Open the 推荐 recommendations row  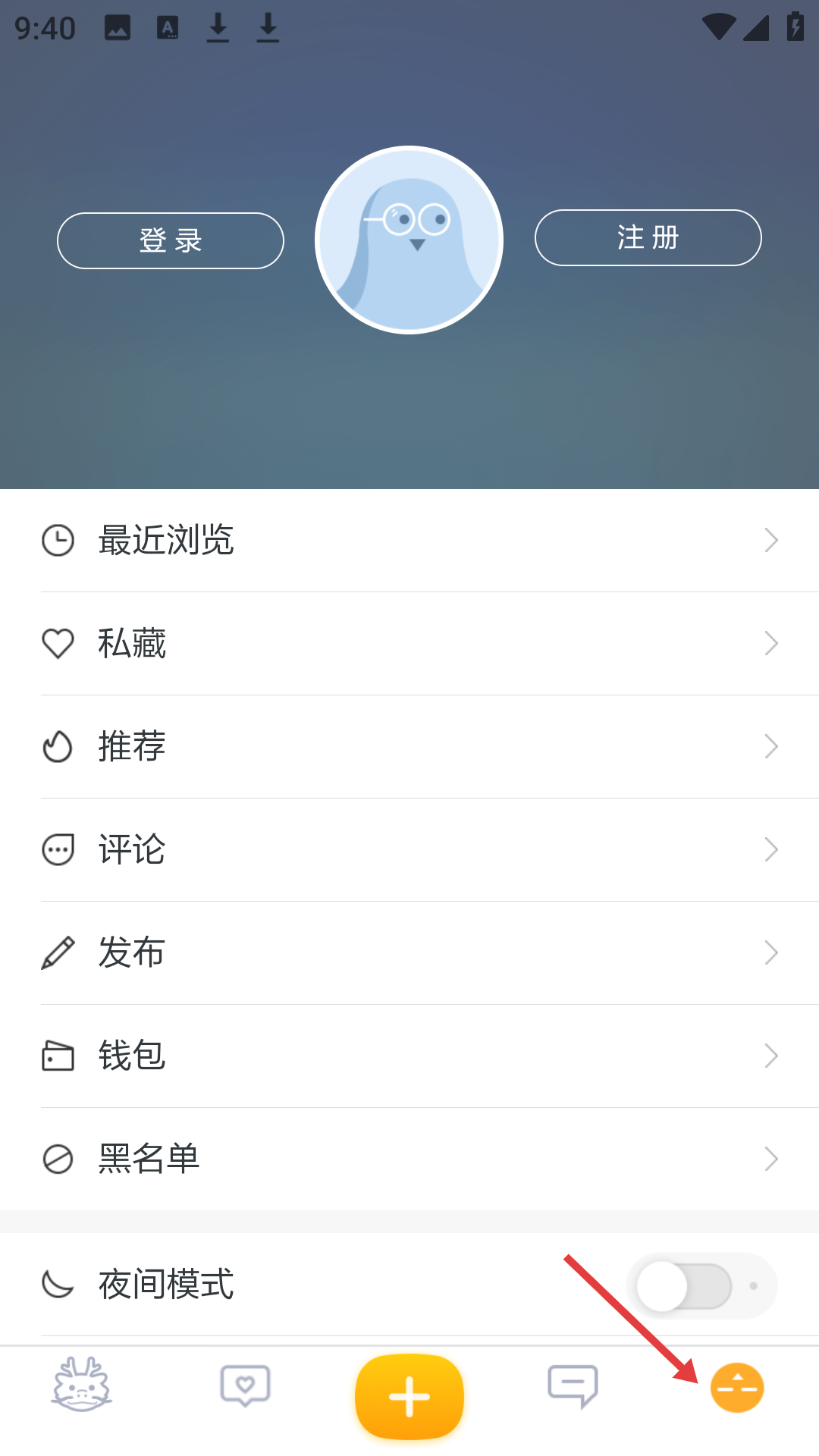click(409, 746)
